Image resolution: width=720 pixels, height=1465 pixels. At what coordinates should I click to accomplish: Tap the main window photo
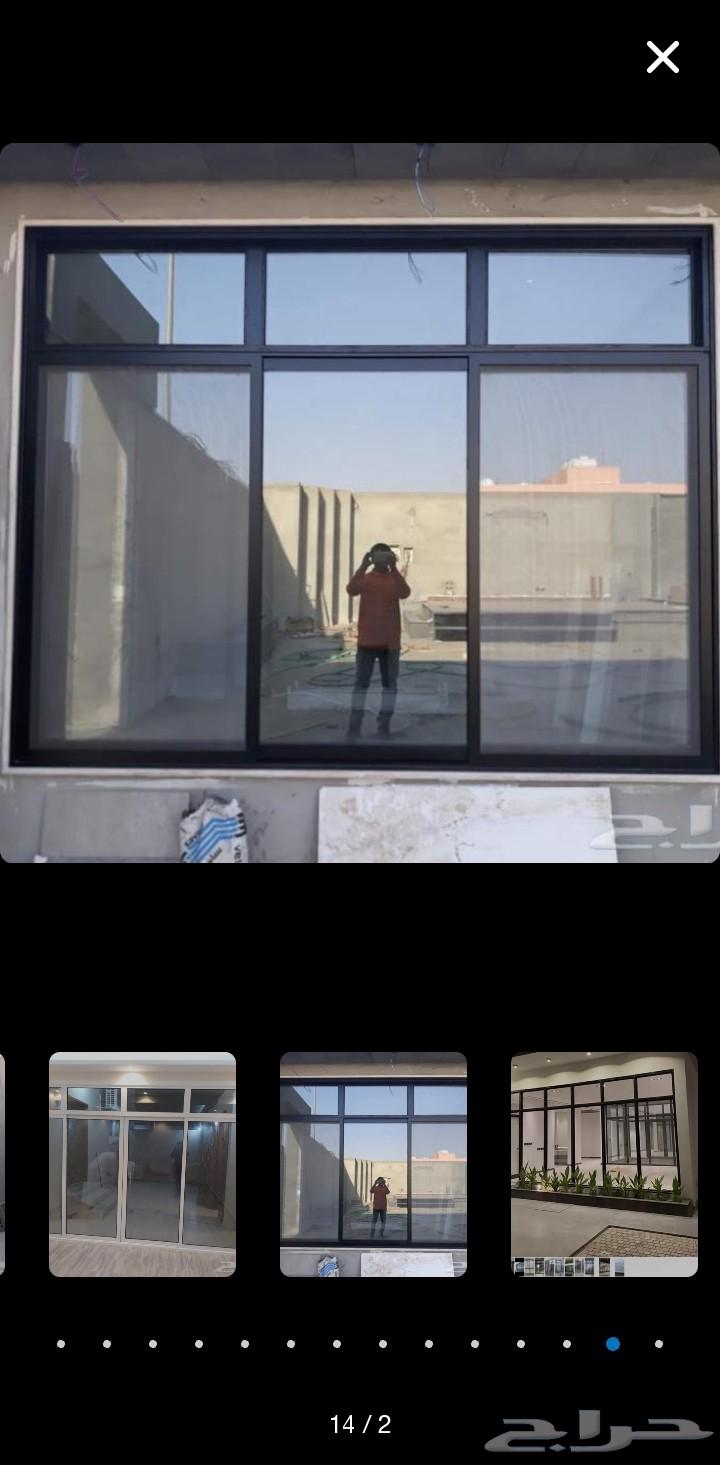pos(360,502)
